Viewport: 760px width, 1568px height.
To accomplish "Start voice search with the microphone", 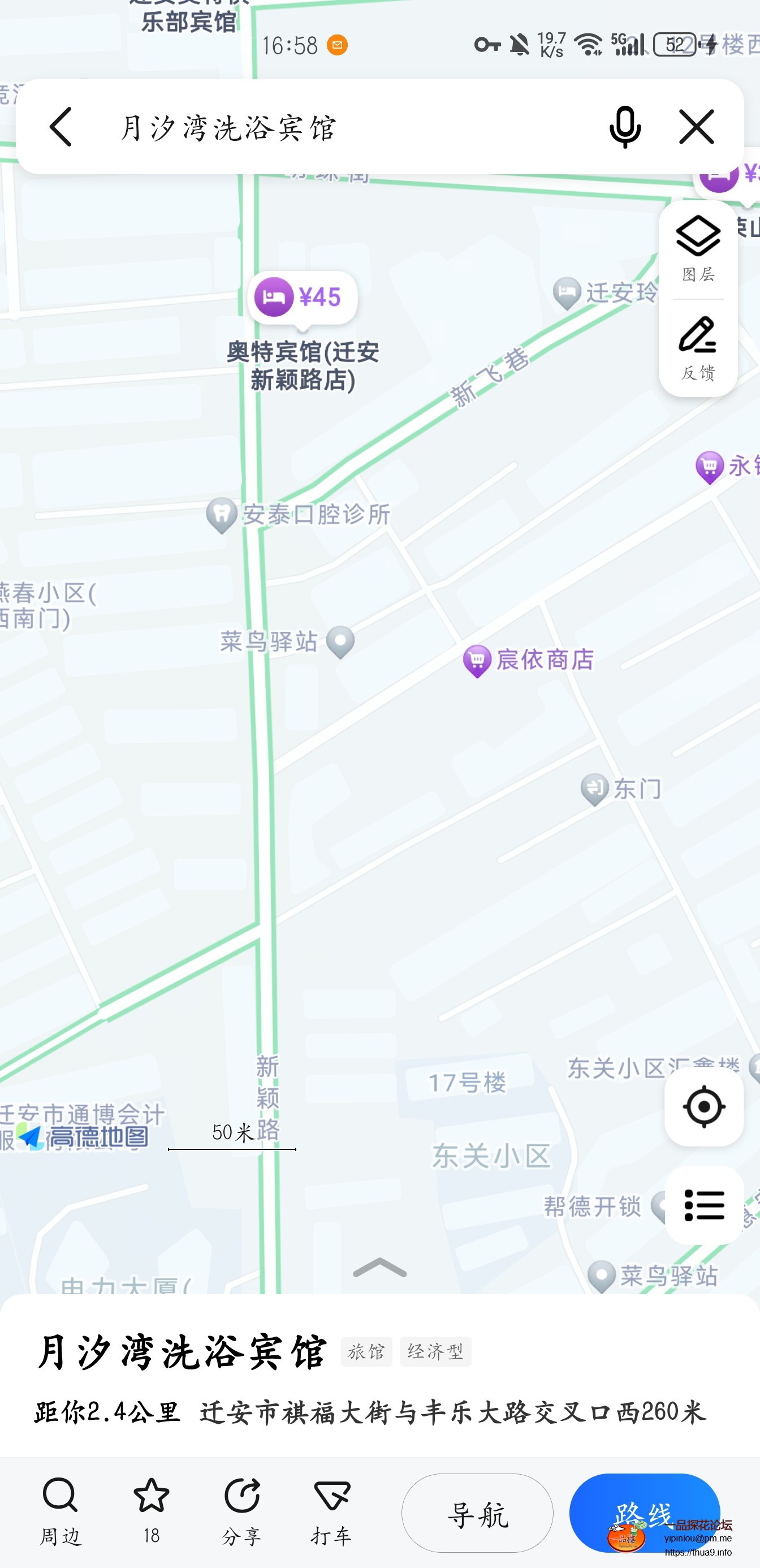I will point(624,127).
